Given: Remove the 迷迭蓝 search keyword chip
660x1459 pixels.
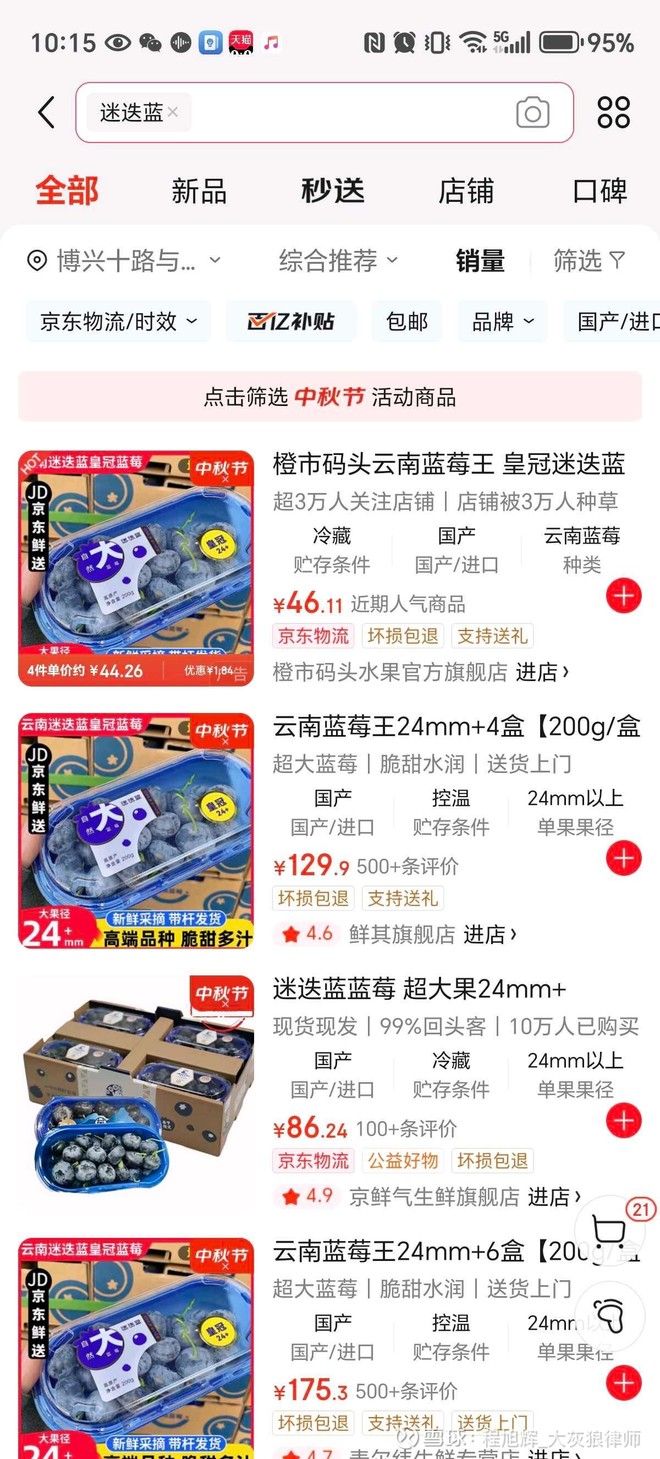Looking at the screenshot, I should point(173,112).
